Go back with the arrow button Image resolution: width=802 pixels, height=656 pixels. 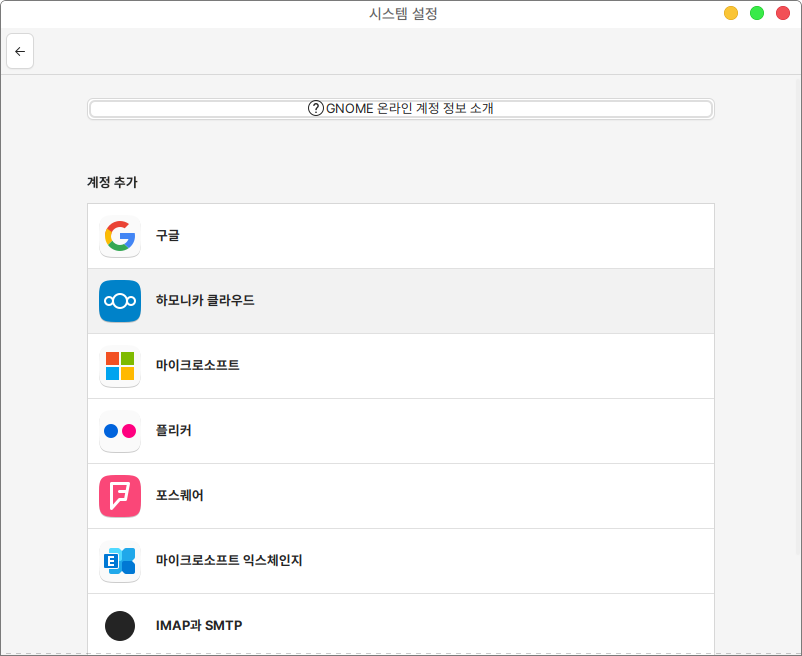coord(20,51)
